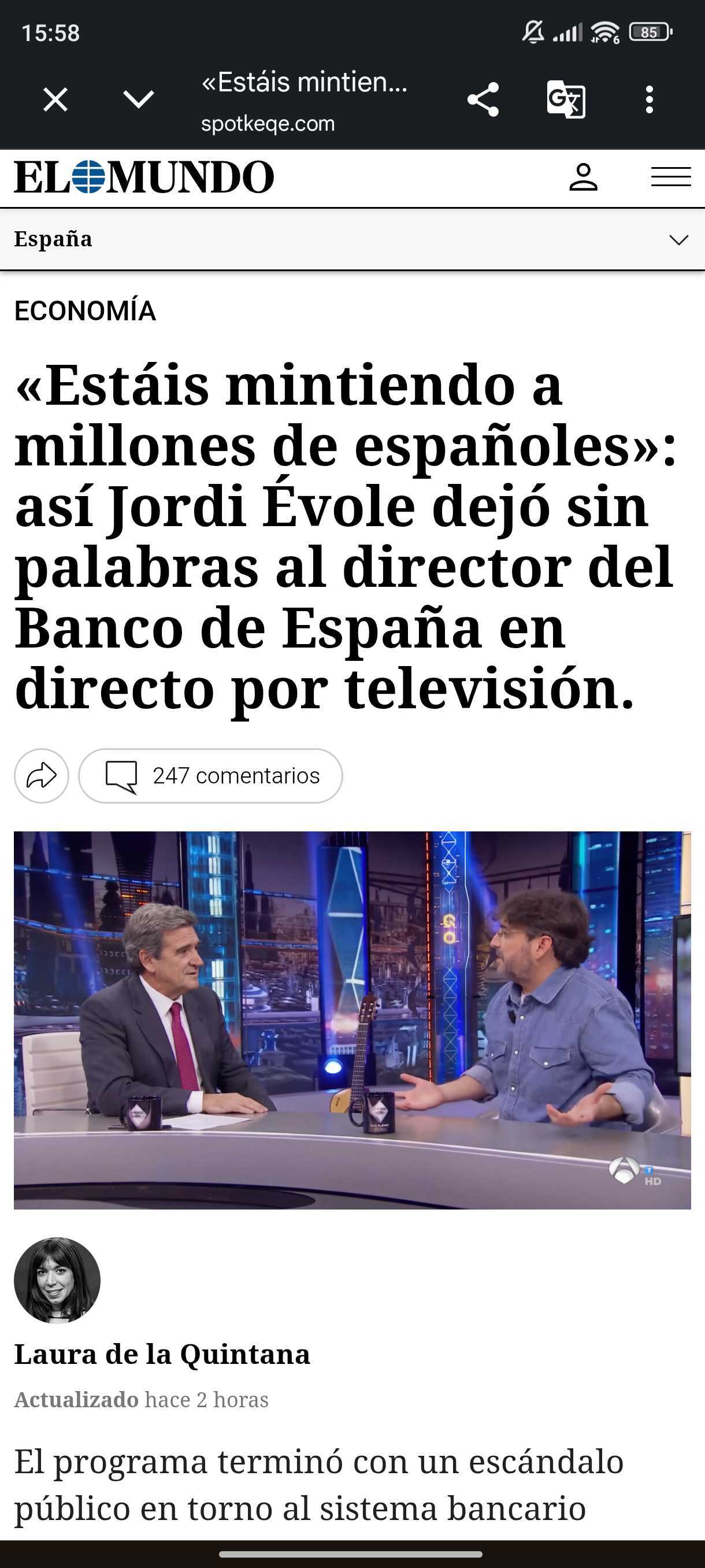
Task: Translate the page with the Translate icon
Action: (x=566, y=99)
